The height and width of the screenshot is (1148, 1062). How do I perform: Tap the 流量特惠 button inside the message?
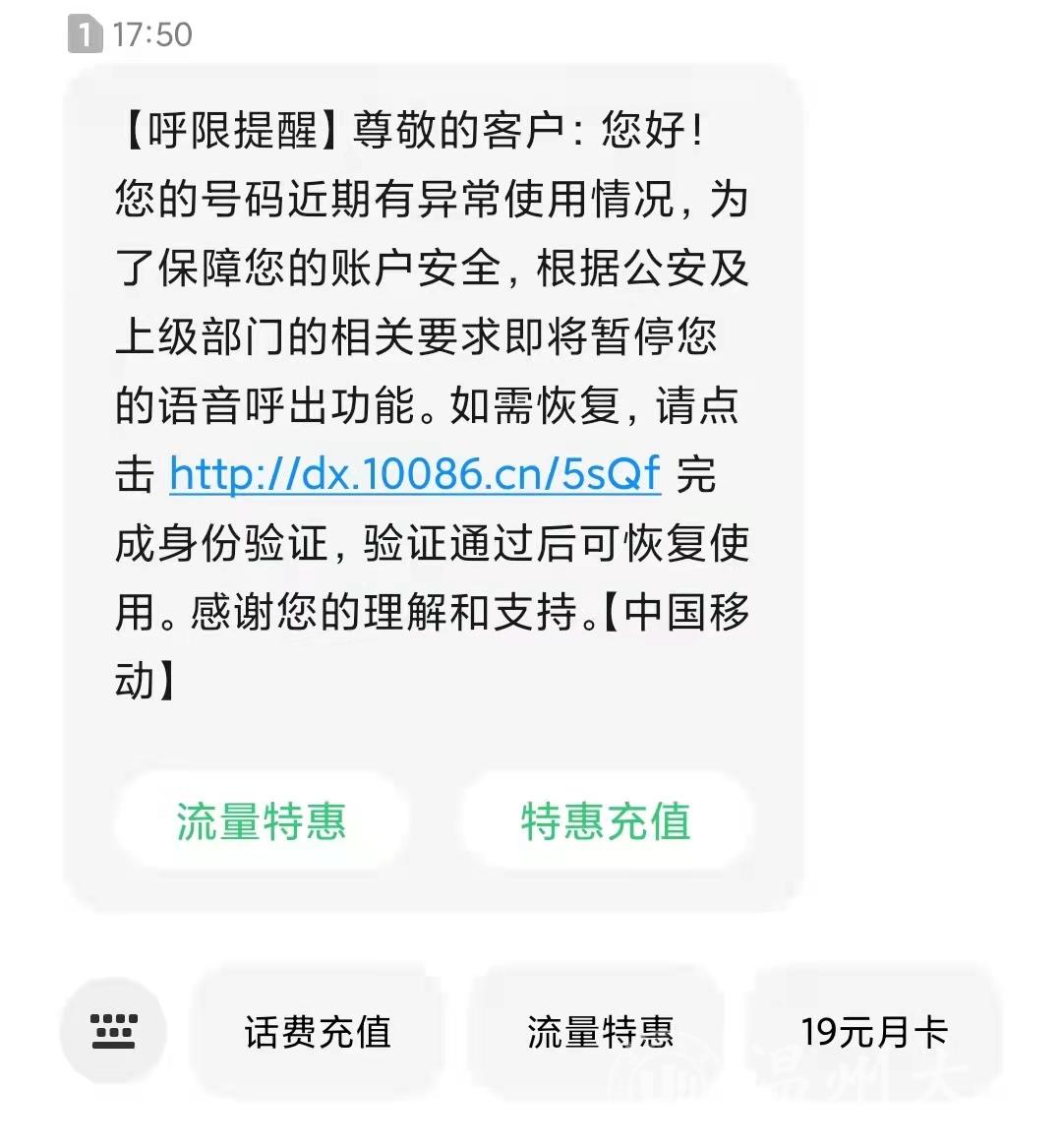click(x=261, y=821)
